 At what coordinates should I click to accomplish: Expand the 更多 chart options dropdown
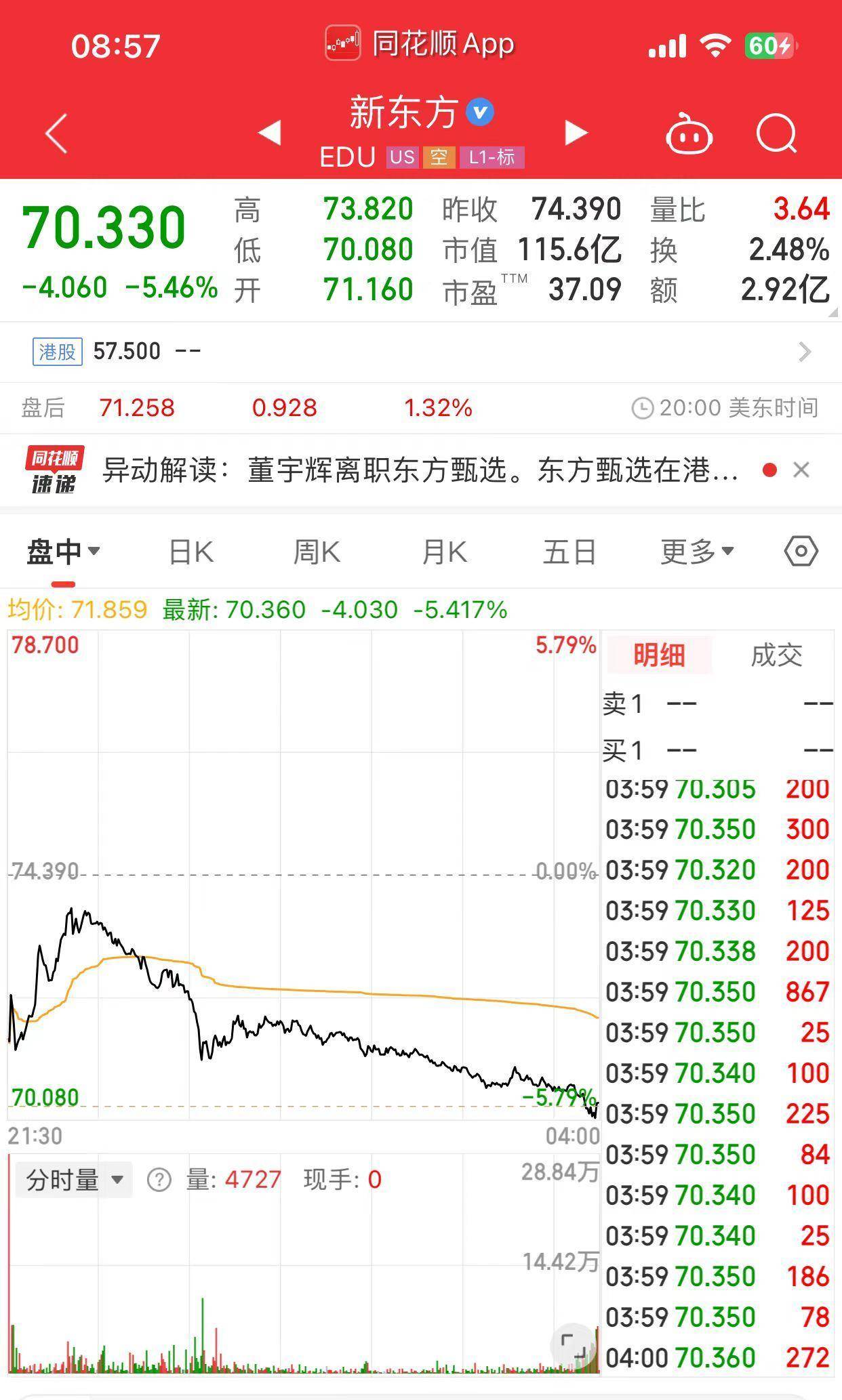697,552
